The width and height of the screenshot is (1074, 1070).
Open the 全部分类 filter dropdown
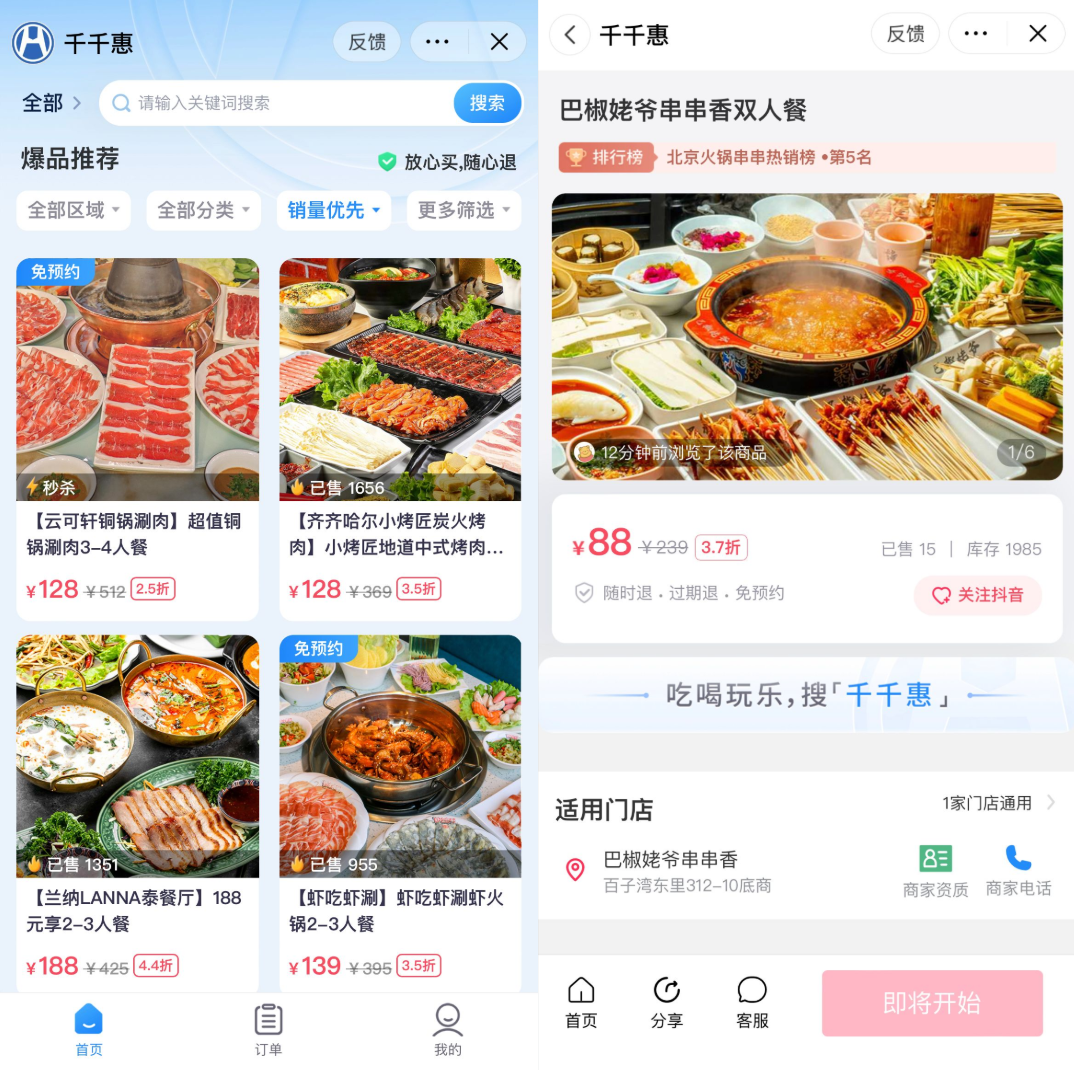pos(203,211)
